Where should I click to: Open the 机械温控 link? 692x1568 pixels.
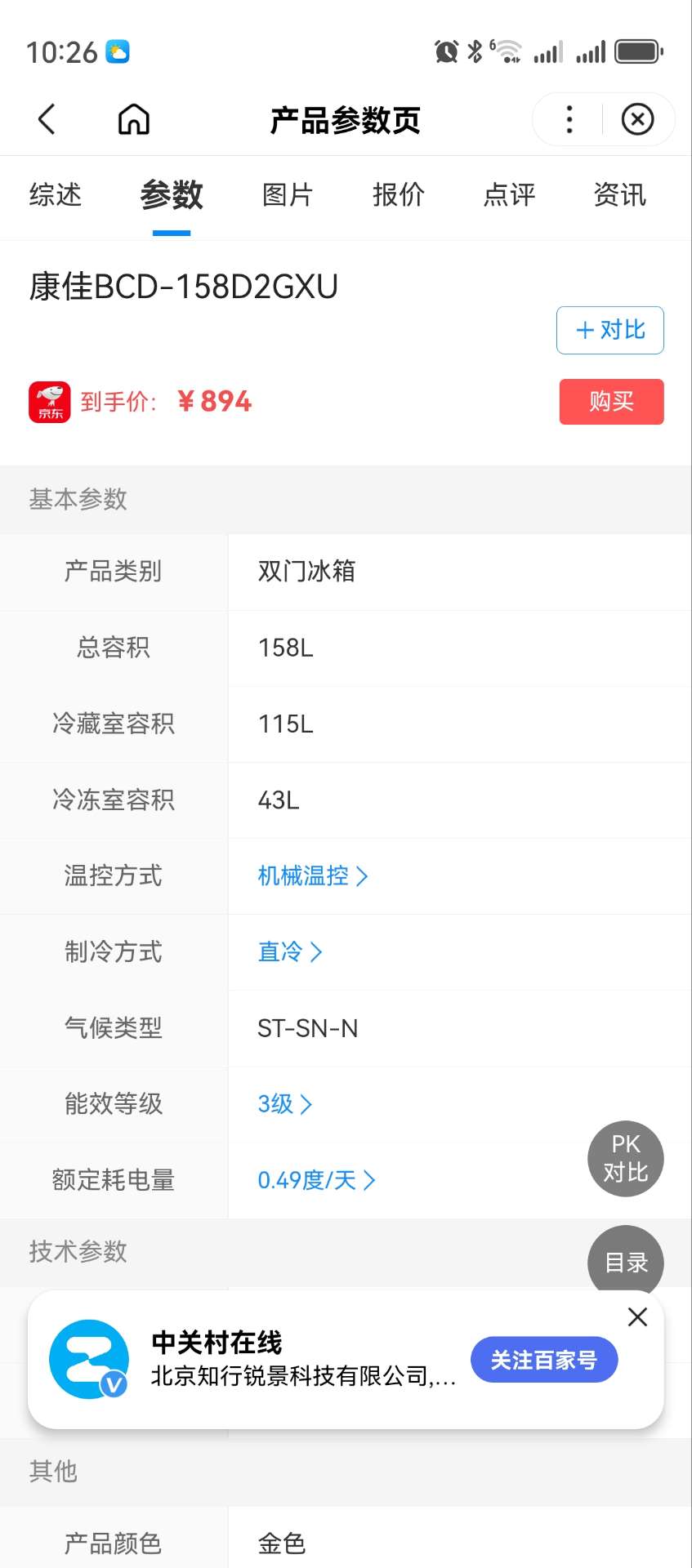click(313, 876)
